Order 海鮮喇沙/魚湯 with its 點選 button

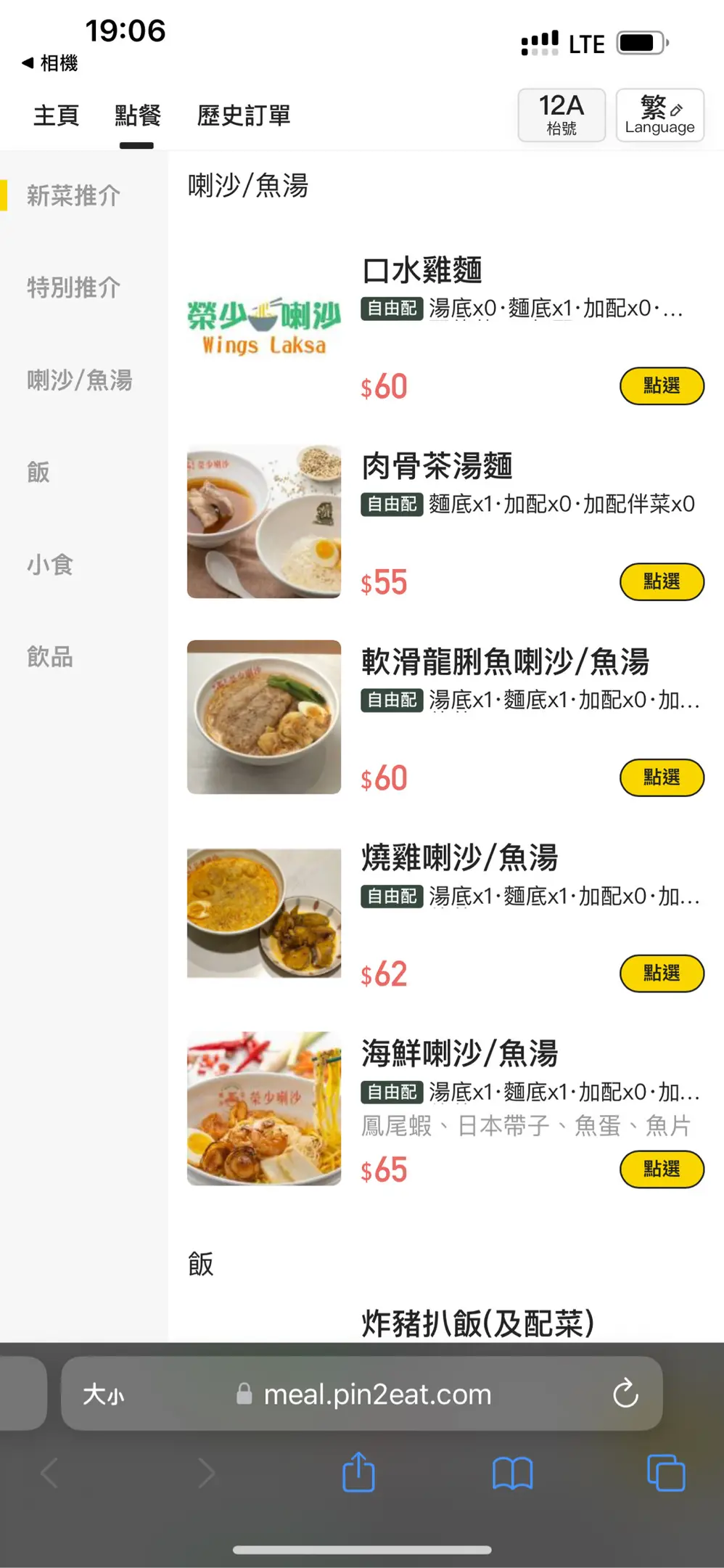click(x=662, y=1169)
